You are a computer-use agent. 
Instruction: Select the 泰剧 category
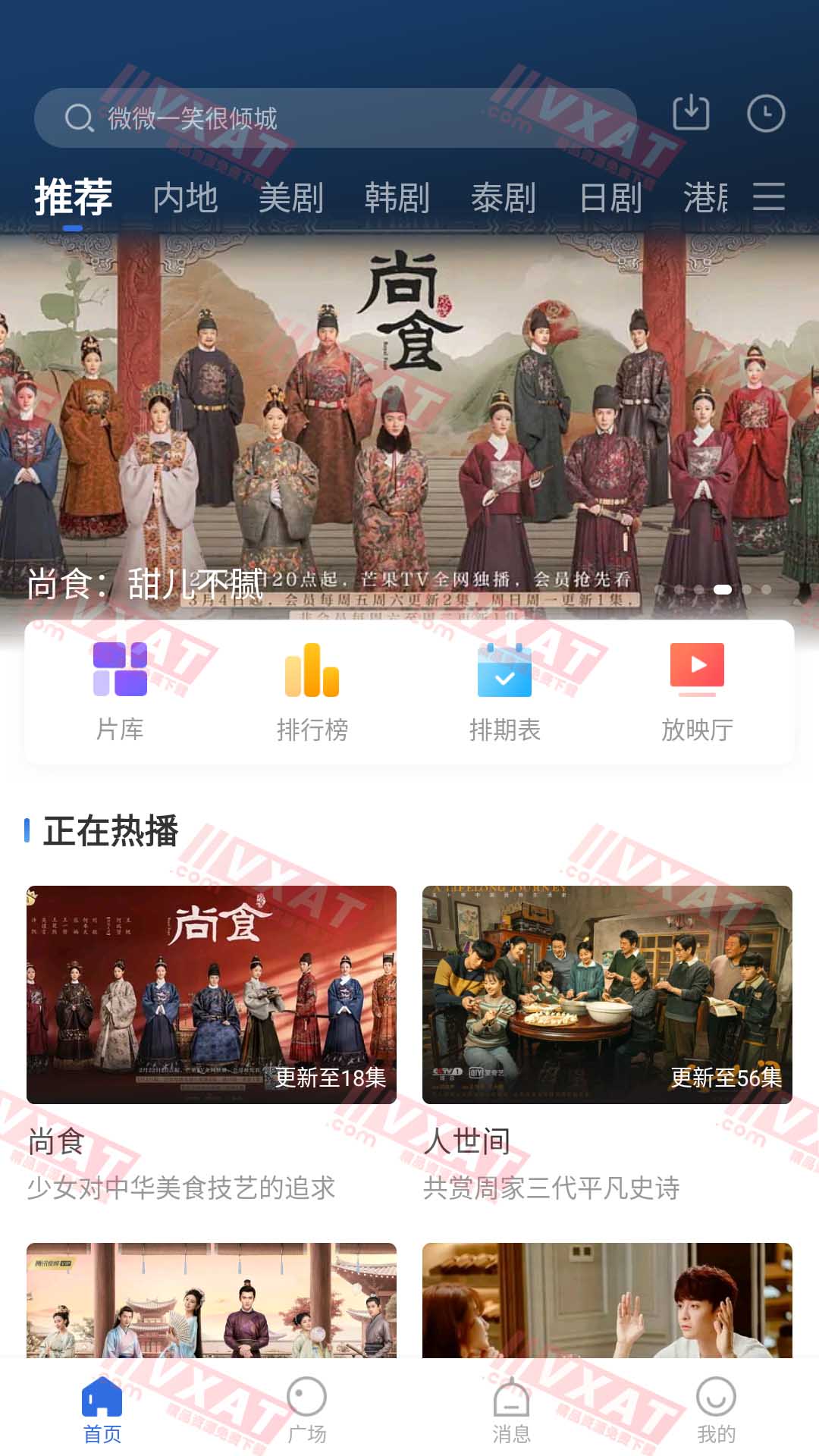[x=503, y=197]
